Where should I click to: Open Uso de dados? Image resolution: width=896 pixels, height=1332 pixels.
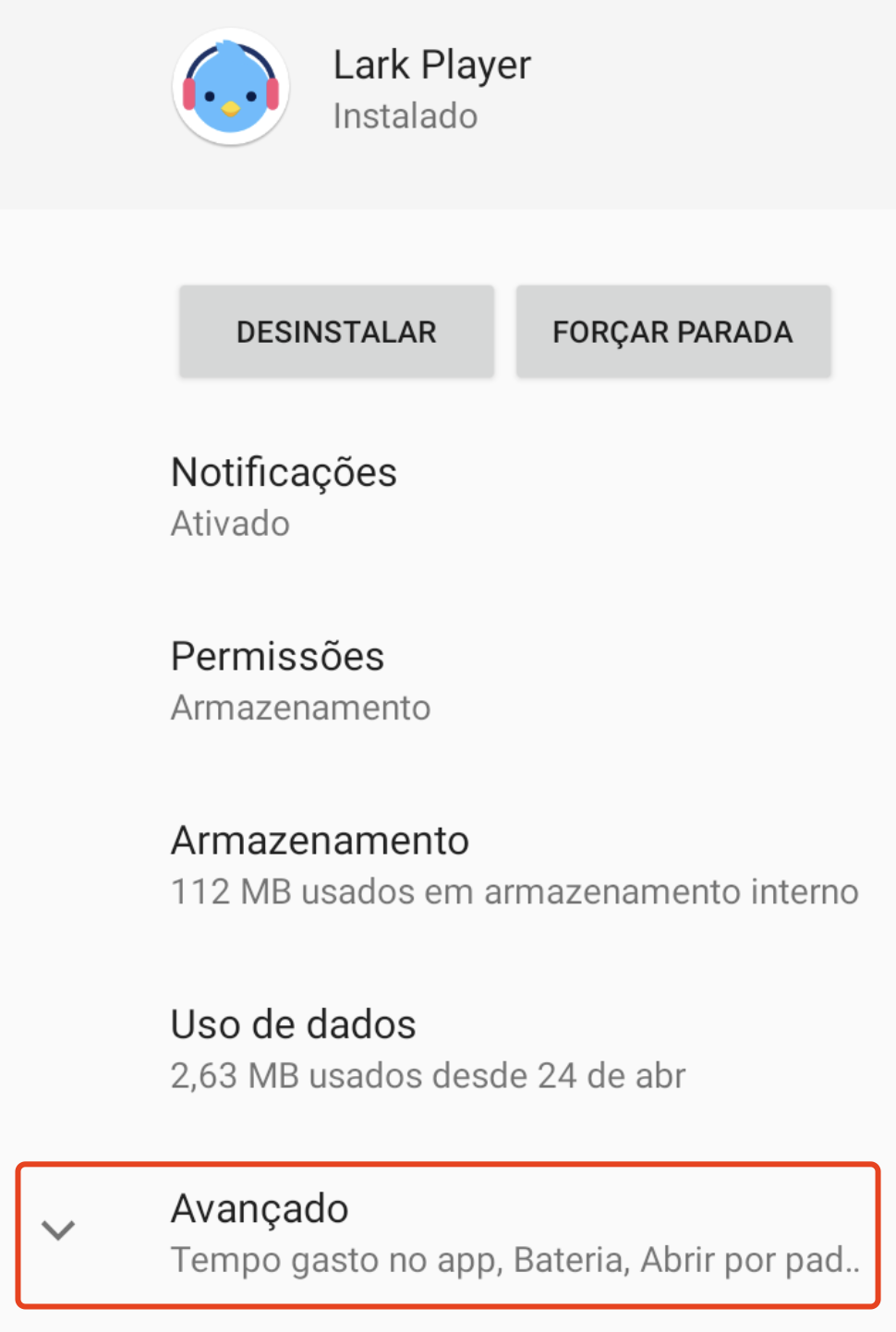pyautogui.click(x=448, y=1049)
